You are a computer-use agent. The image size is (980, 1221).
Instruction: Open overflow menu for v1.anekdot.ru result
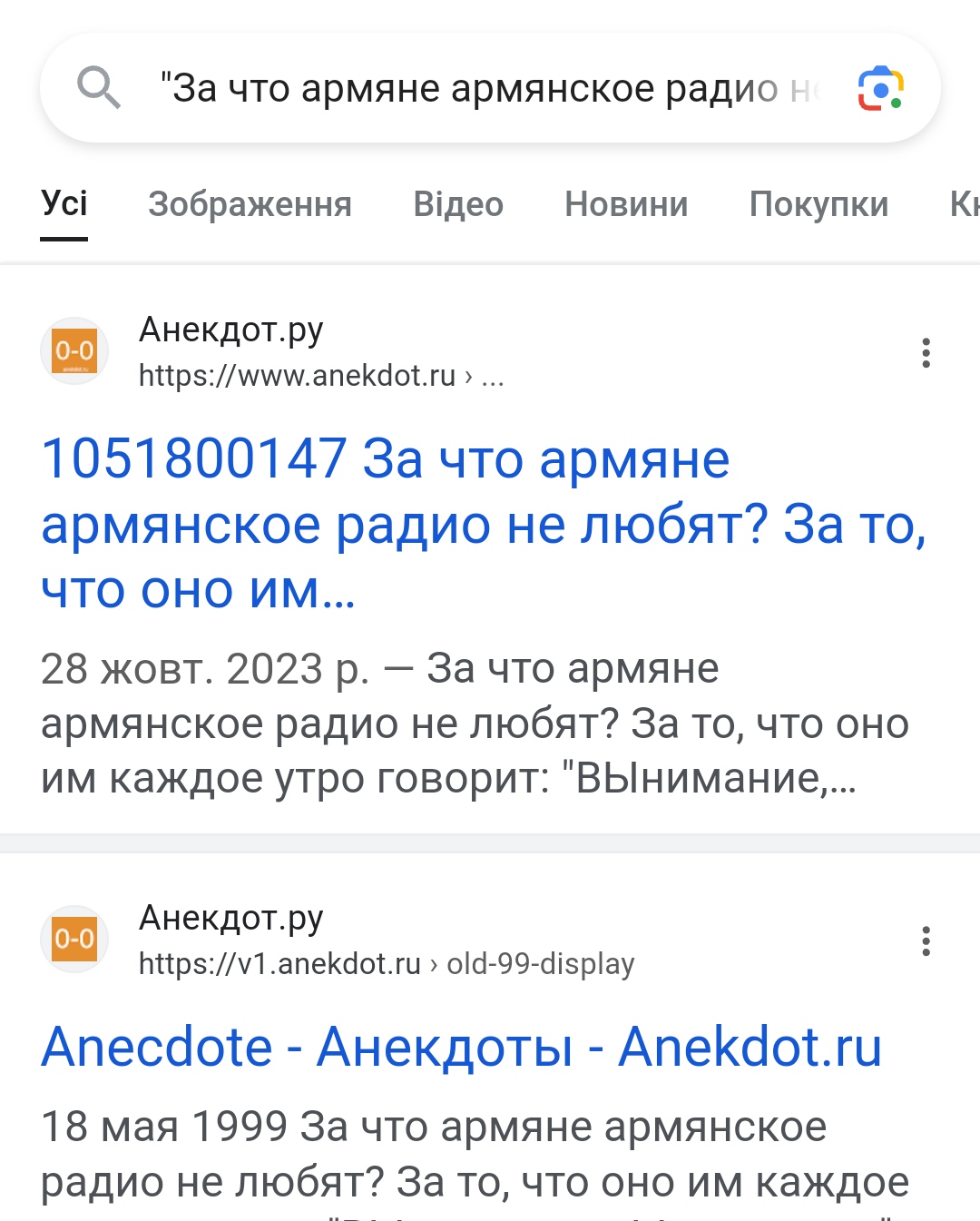(926, 940)
